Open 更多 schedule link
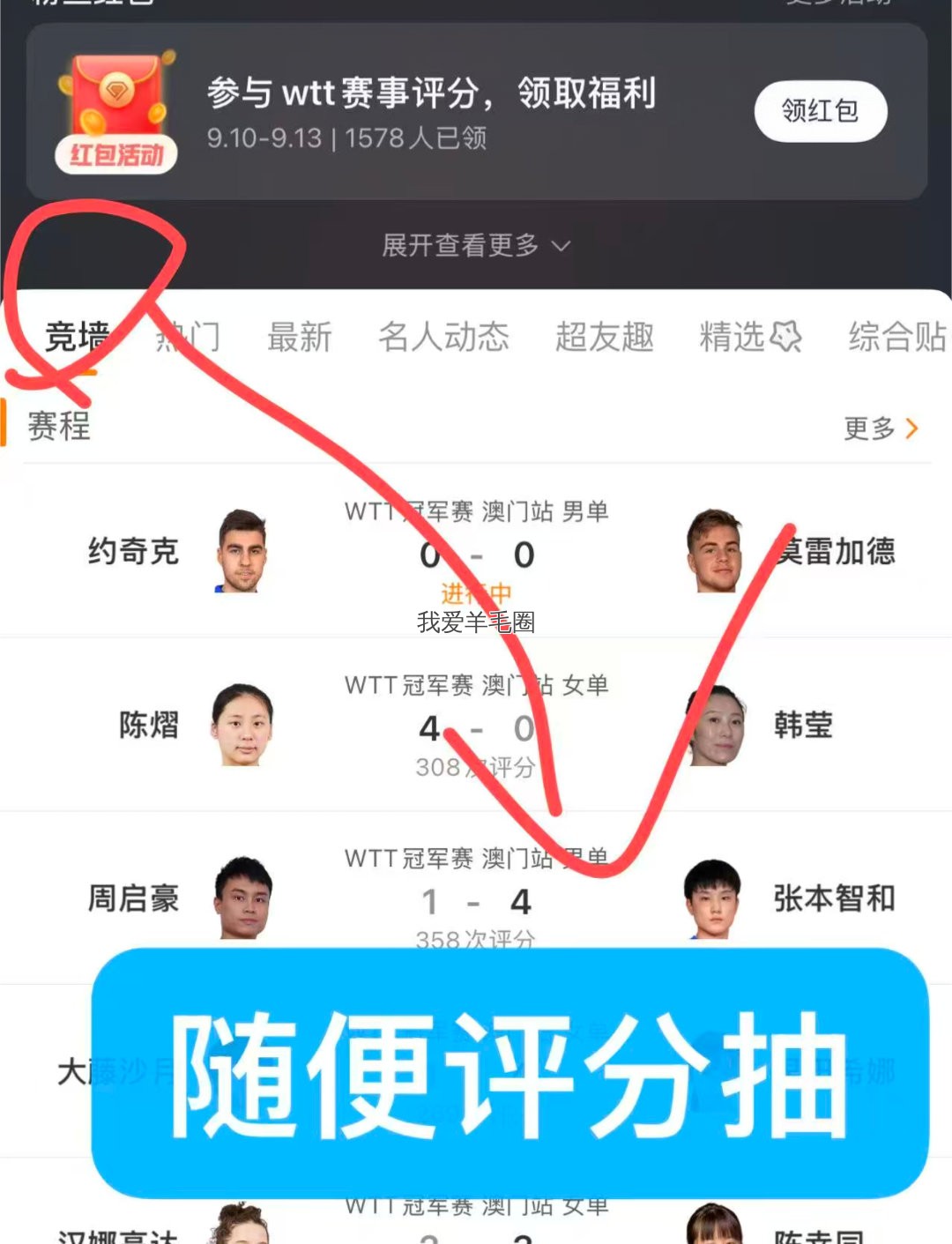 click(x=881, y=428)
